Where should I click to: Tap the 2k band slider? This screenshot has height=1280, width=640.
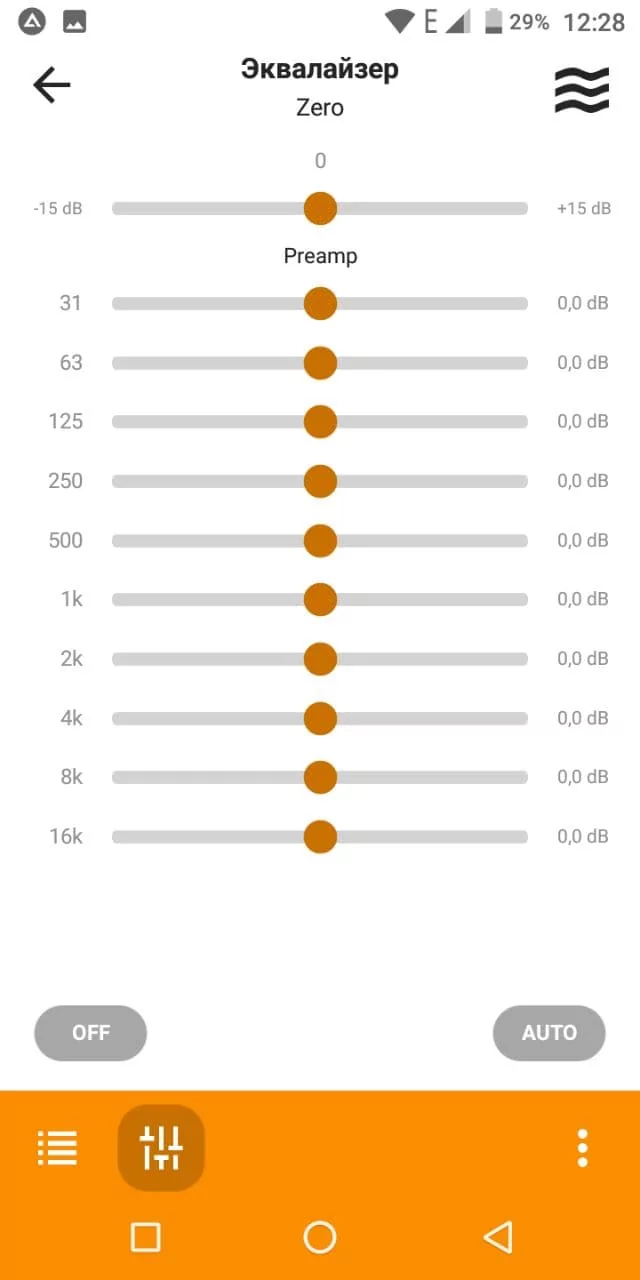pyautogui.click(x=320, y=659)
